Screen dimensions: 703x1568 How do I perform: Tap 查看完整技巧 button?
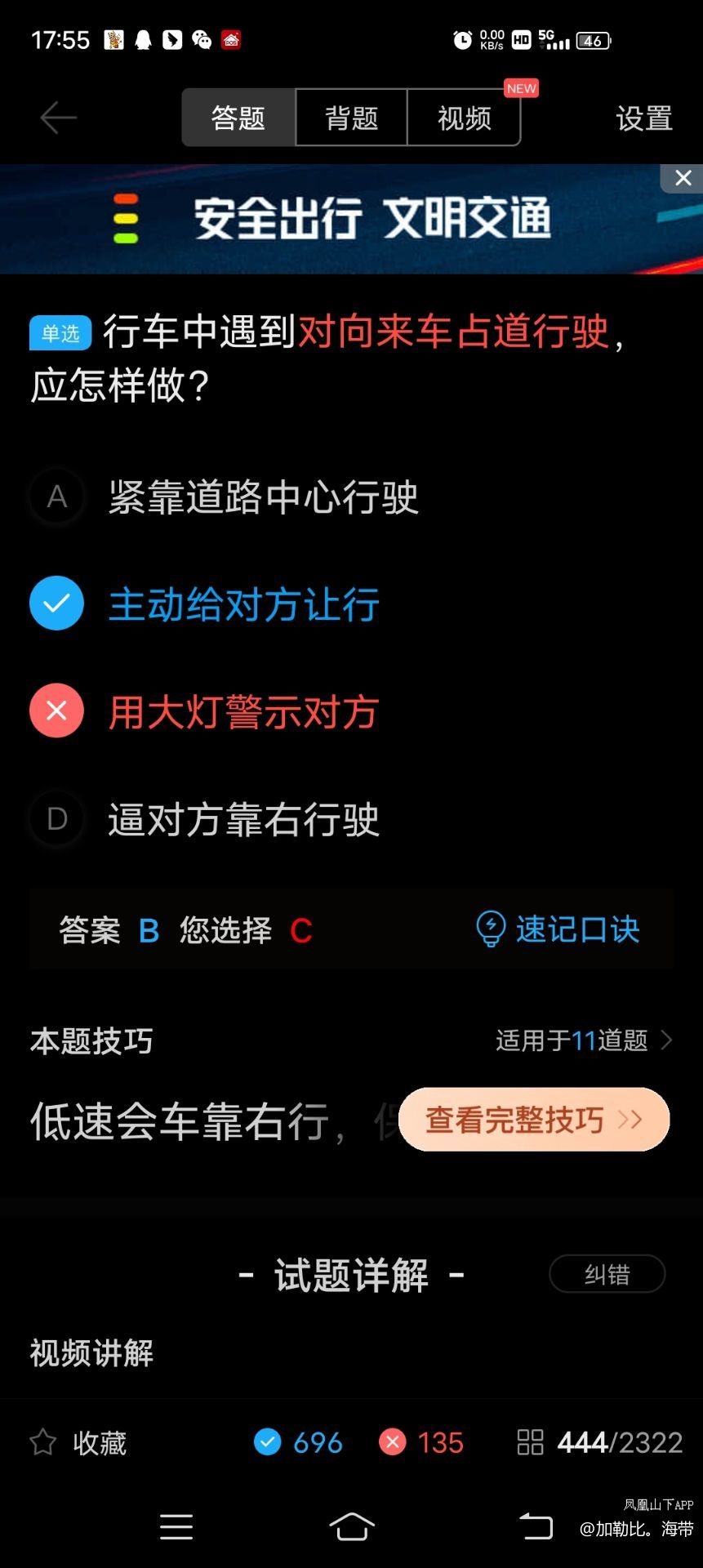[x=534, y=1120]
